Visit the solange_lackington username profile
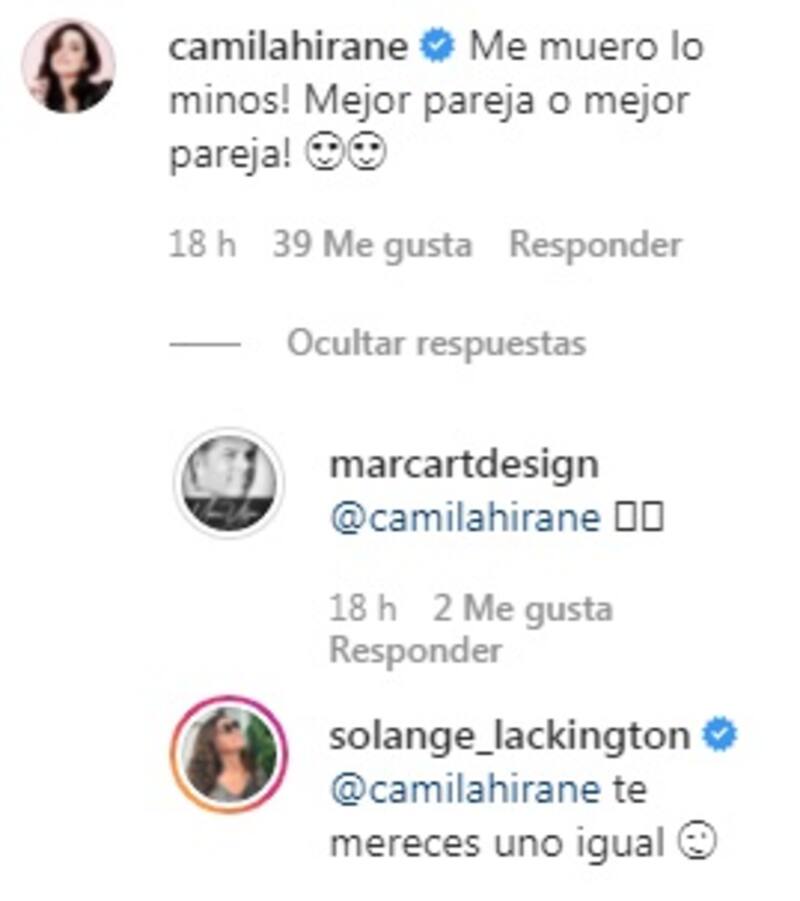 point(509,736)
